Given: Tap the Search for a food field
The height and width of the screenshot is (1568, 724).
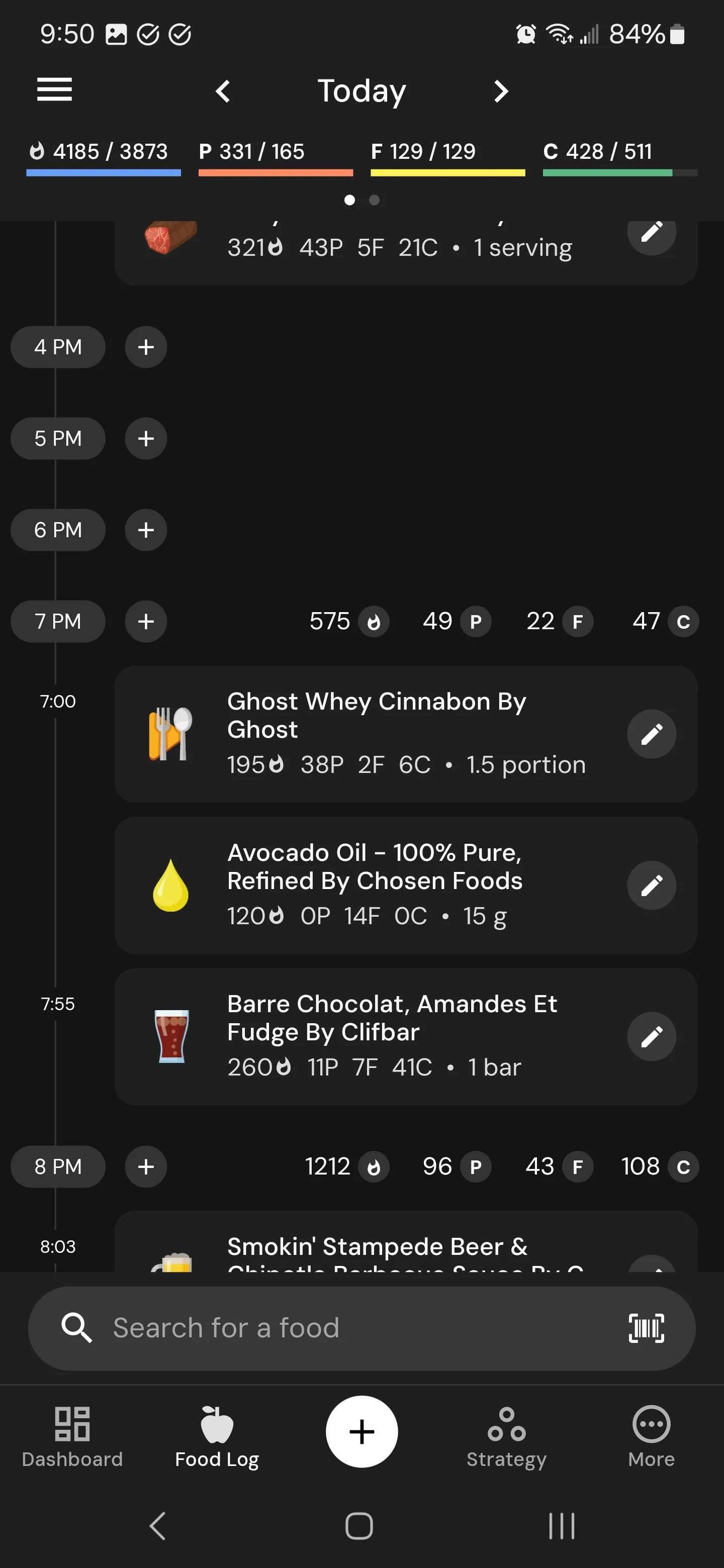Looking at the screenshot, I should tap(361, 1328).
